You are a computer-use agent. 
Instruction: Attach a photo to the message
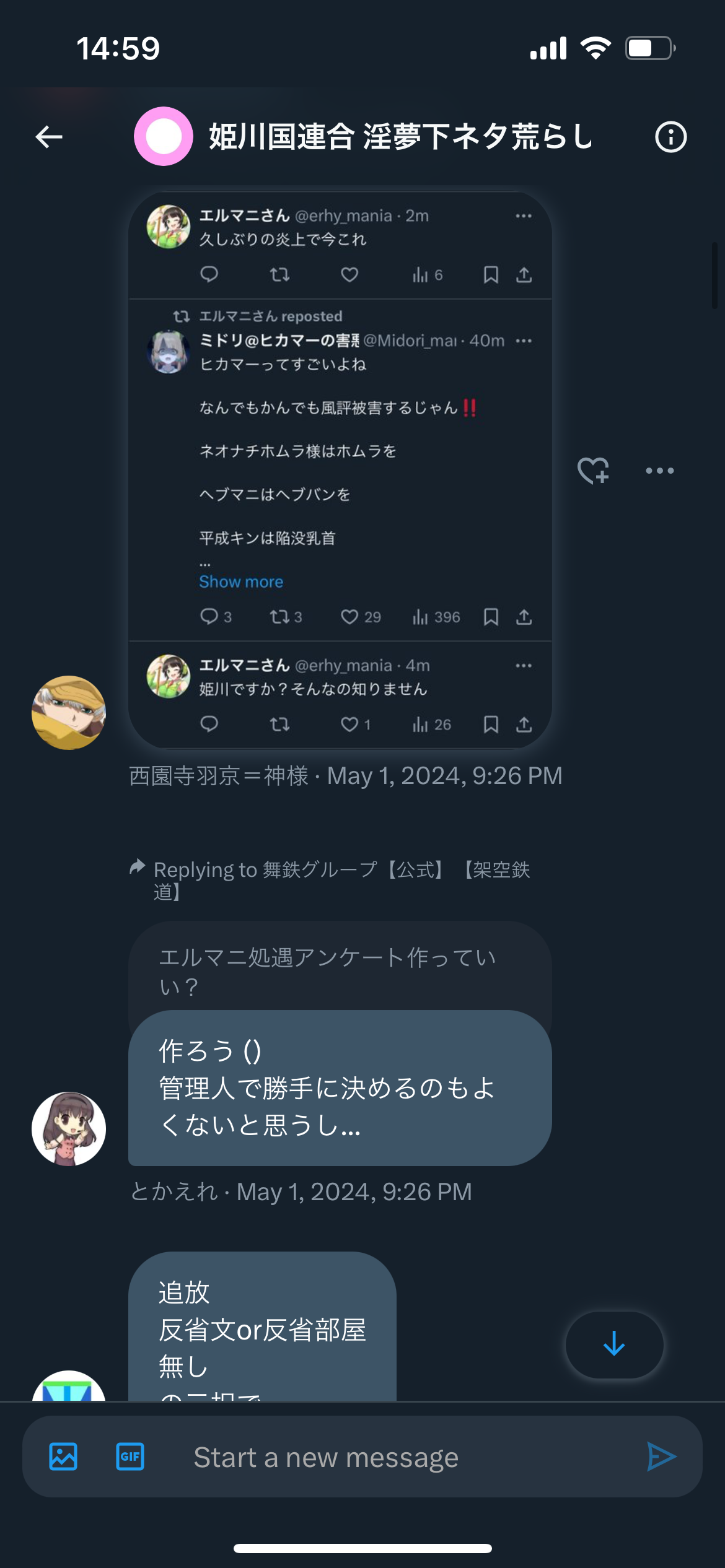click(63, 1457)
